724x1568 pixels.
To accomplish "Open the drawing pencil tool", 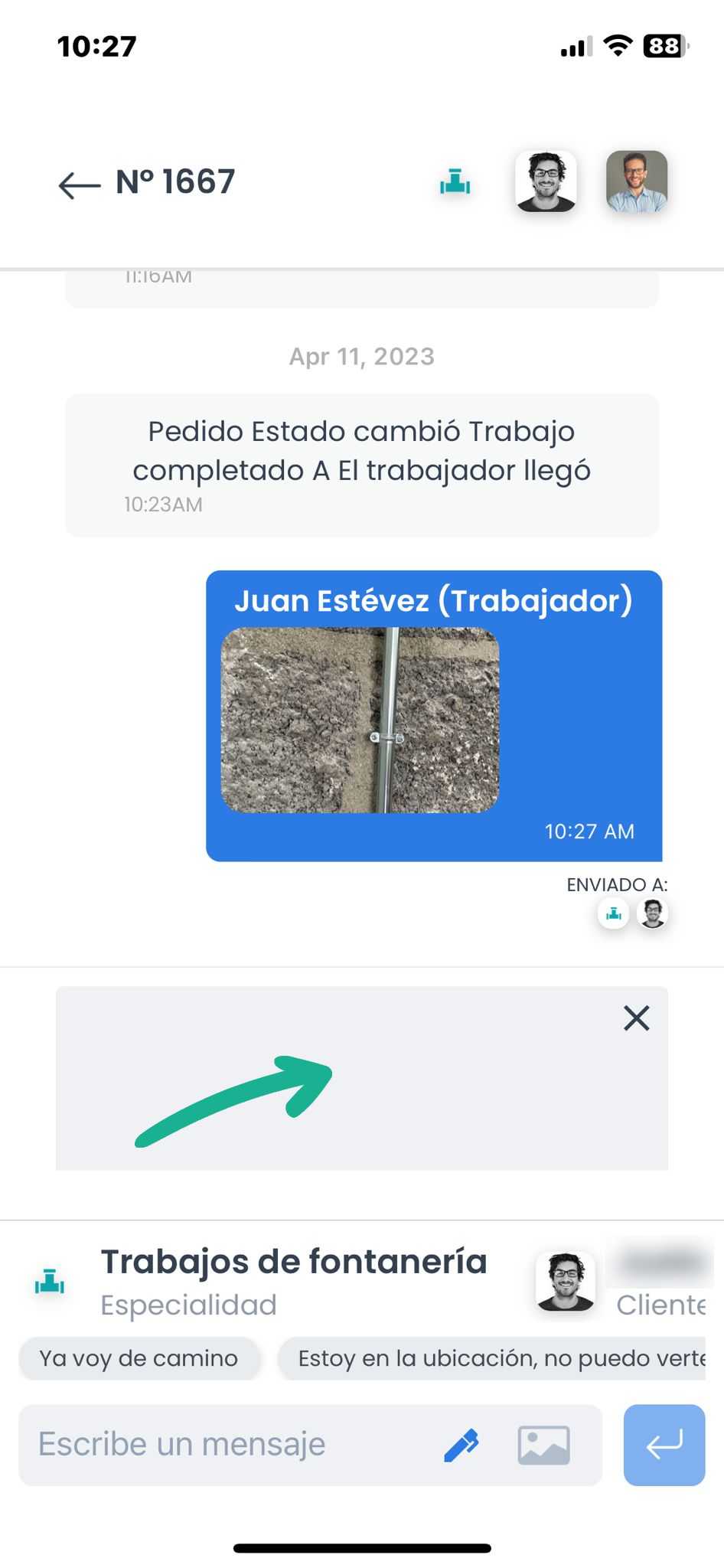I will click(x=461, y=1445).
